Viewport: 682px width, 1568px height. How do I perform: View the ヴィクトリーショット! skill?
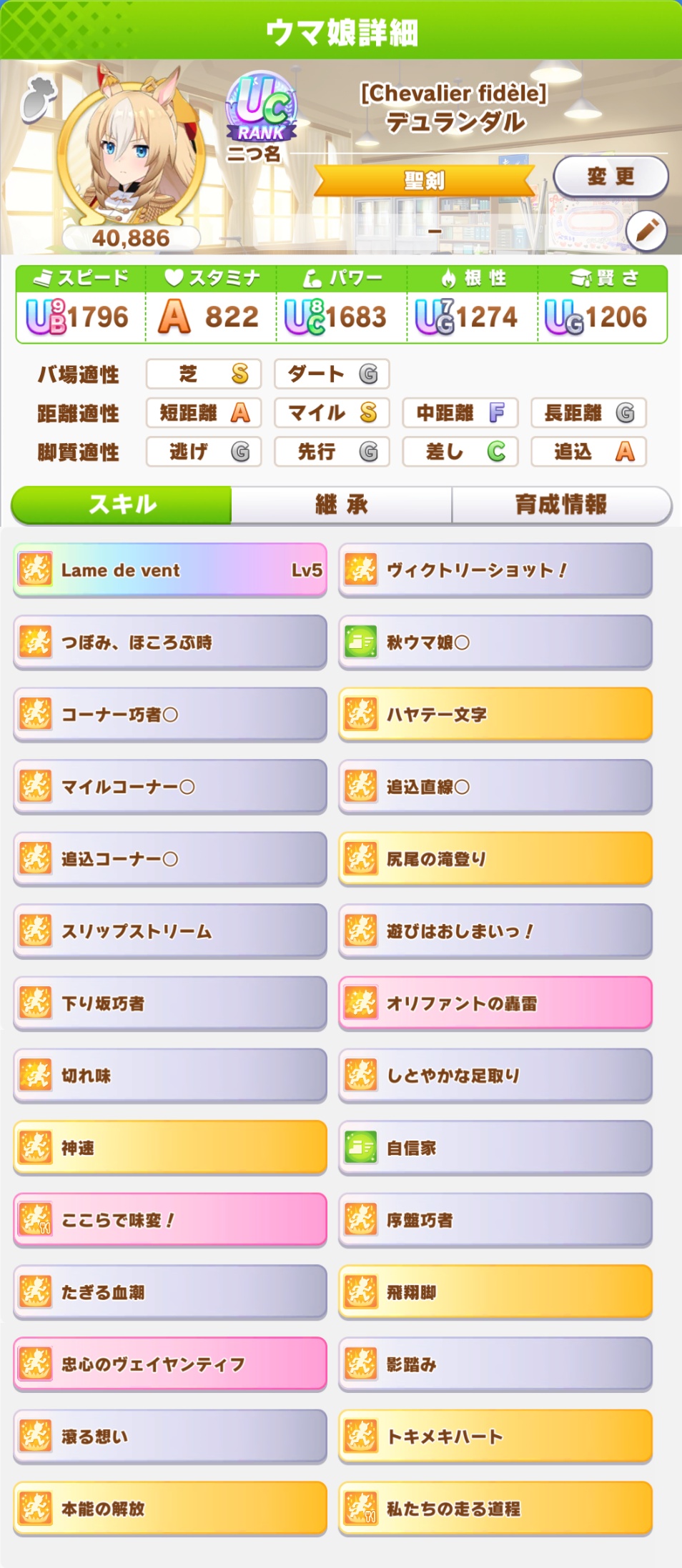(495, 570)
